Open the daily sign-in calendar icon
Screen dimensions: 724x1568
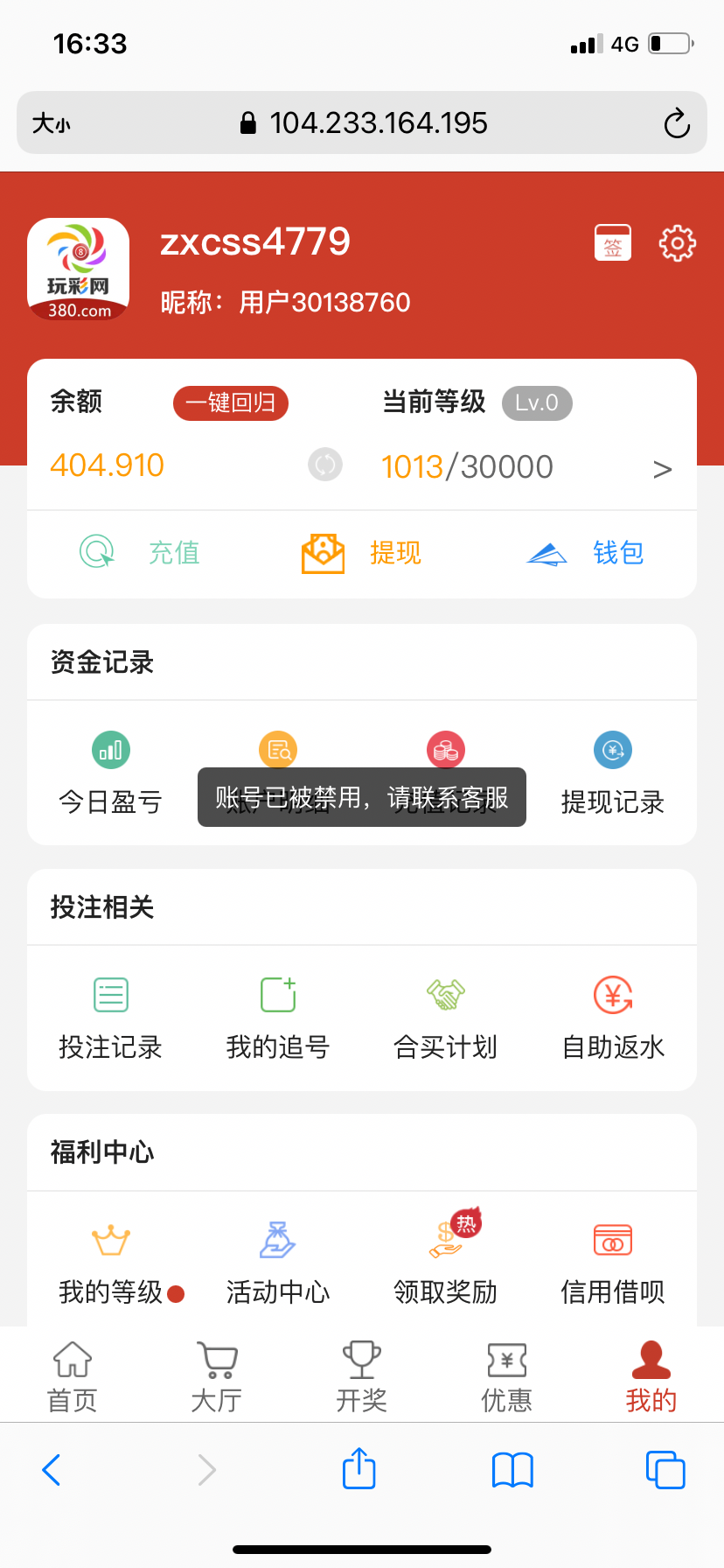(613, 242)
